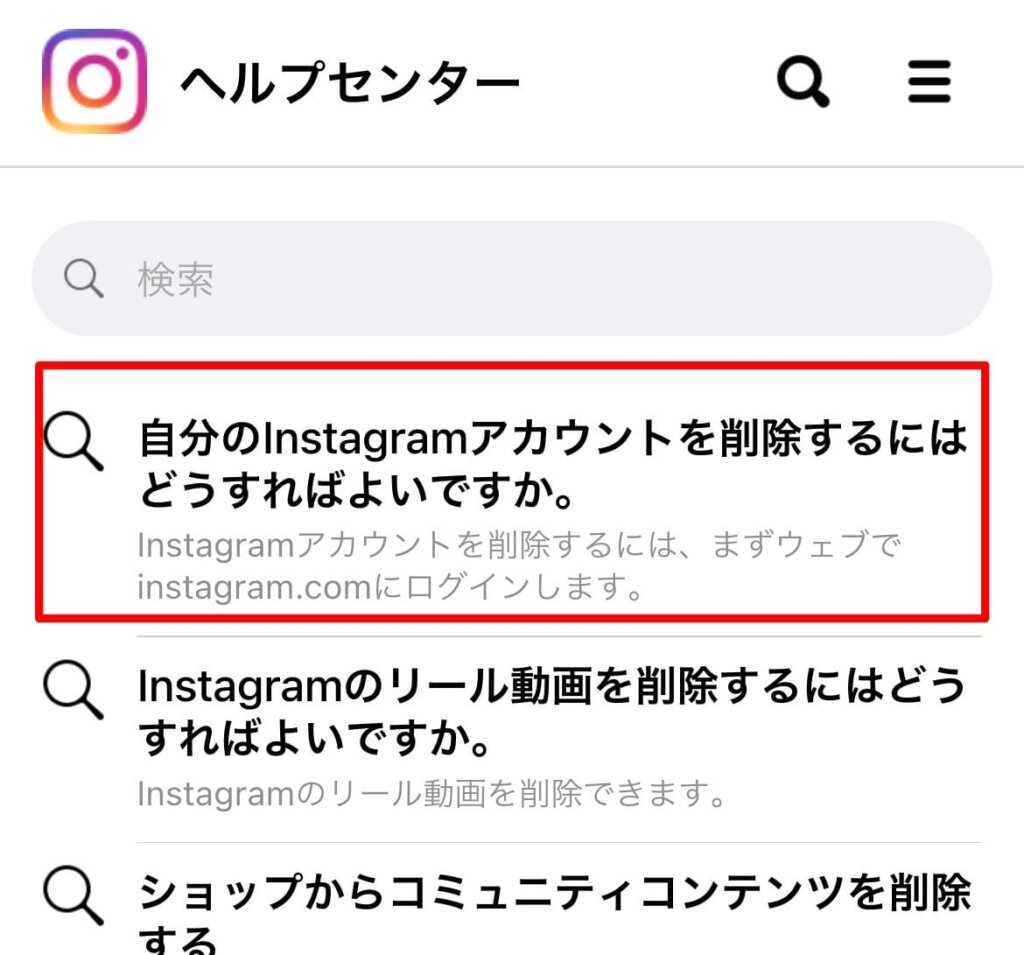Viewport: 1024px width, 955px height.
Task: Tap the Instagram logo in the header
Action: (94, 81)
